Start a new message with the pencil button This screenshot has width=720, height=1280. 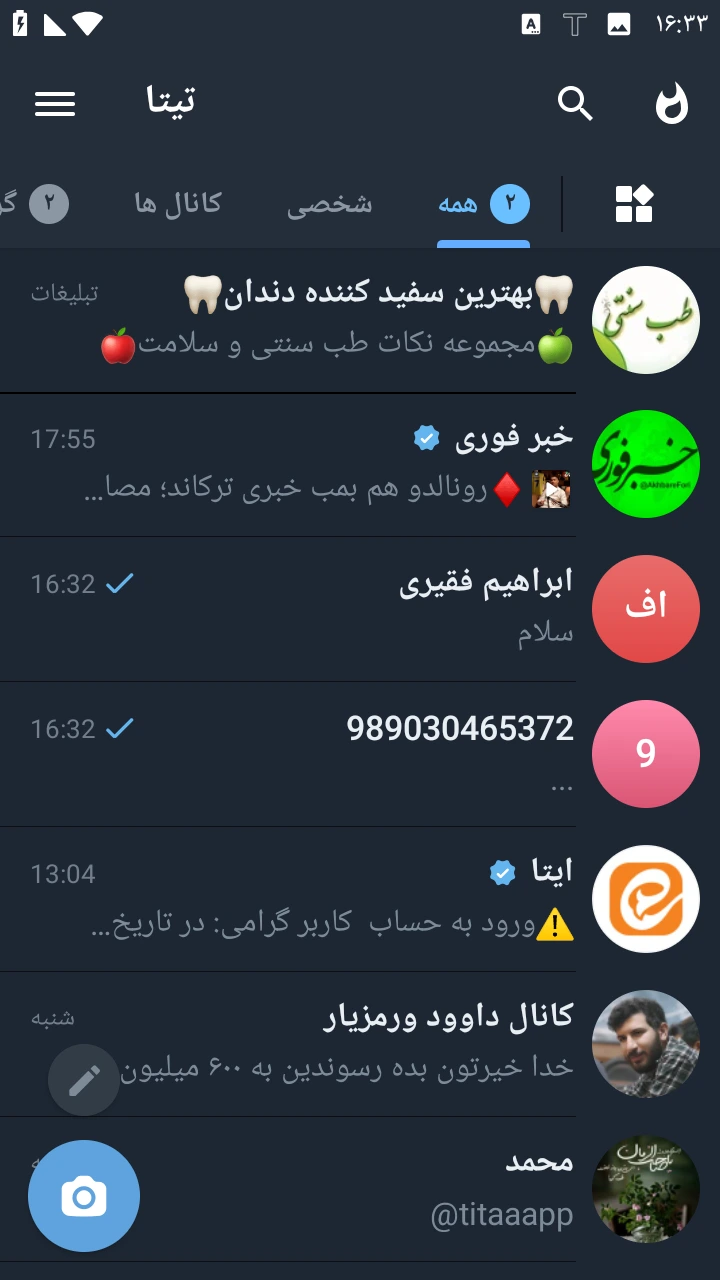[x=84, y=1080]
